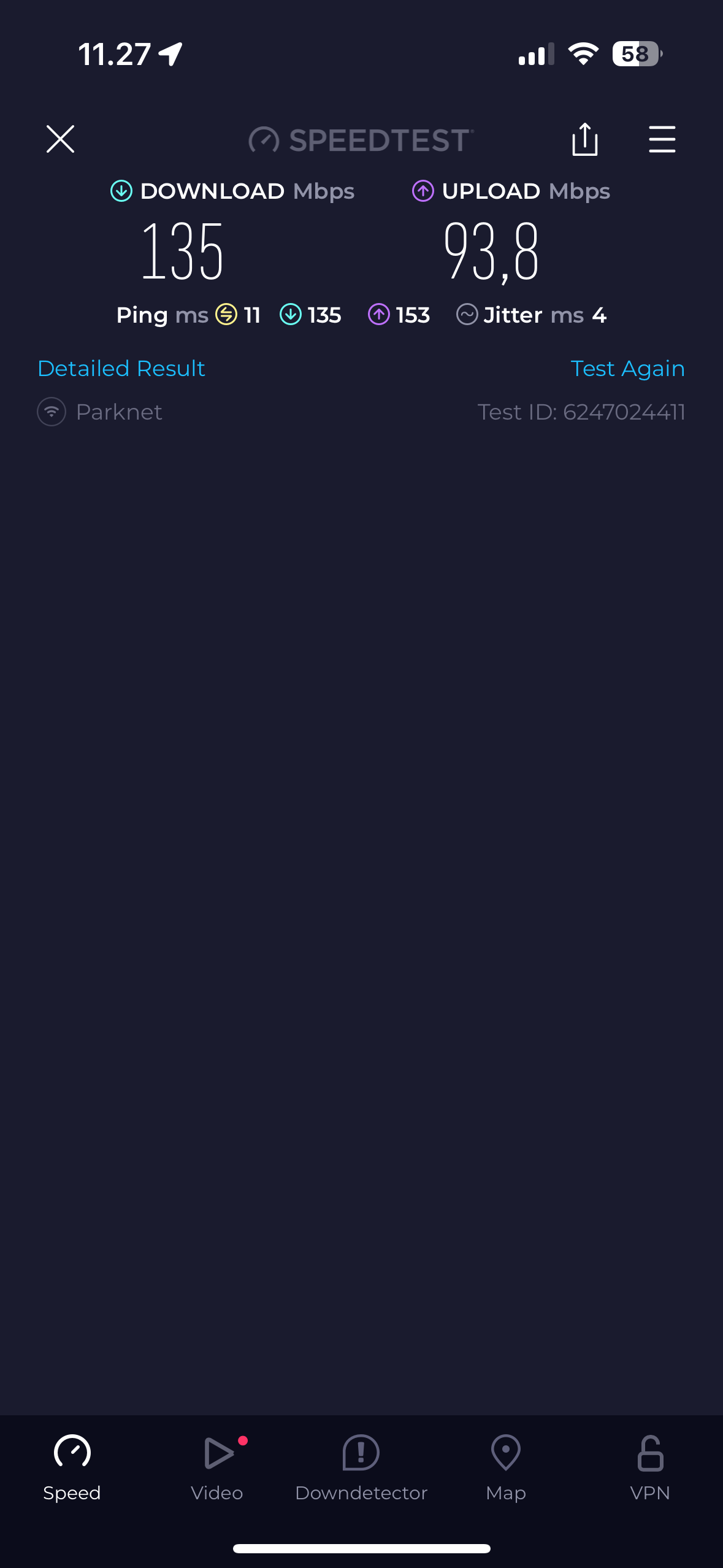
Task: Select the Speed tab
Action: click(72, 1467)
